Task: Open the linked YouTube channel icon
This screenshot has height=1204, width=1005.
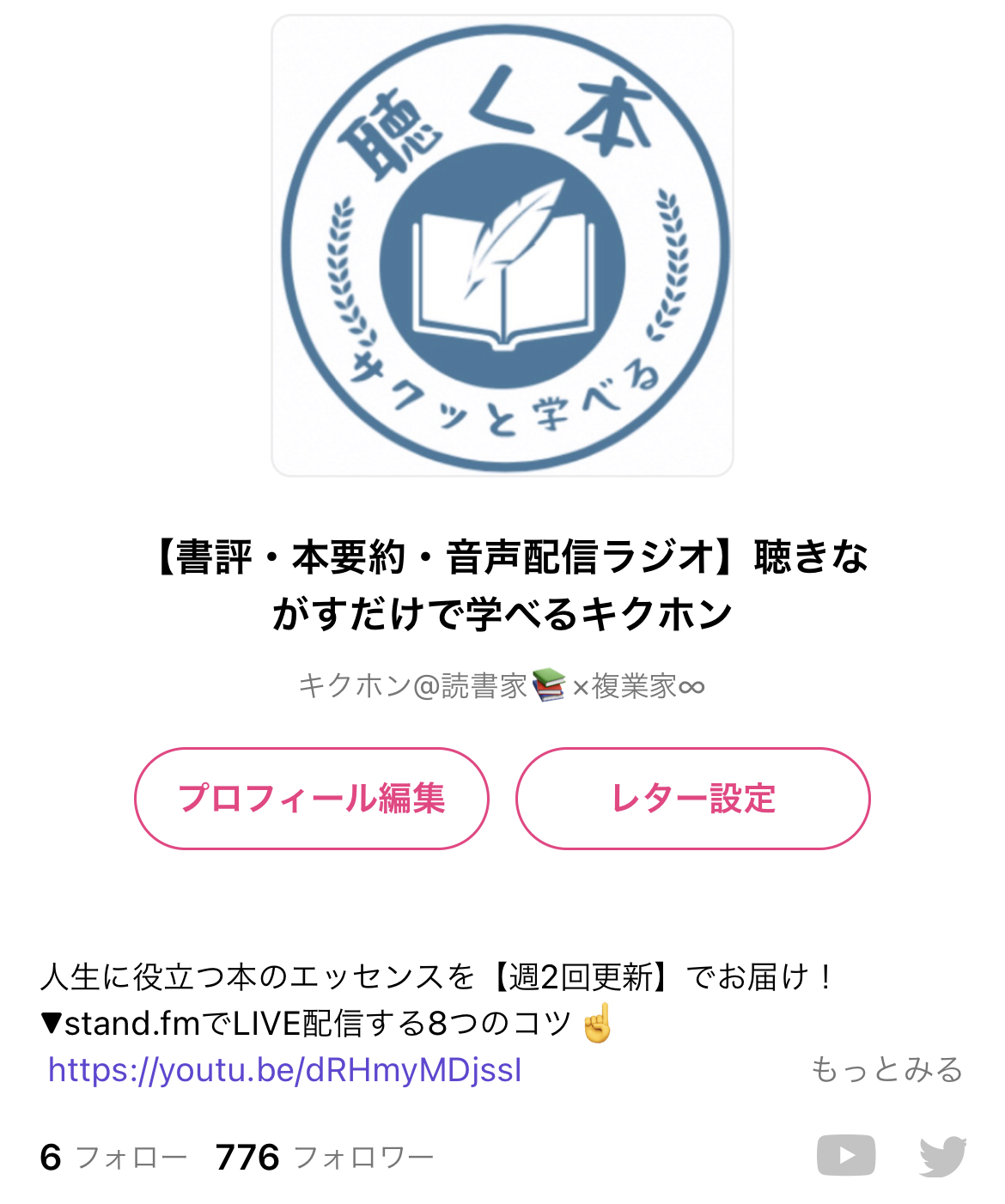Action: click(x=845, y=1156)
